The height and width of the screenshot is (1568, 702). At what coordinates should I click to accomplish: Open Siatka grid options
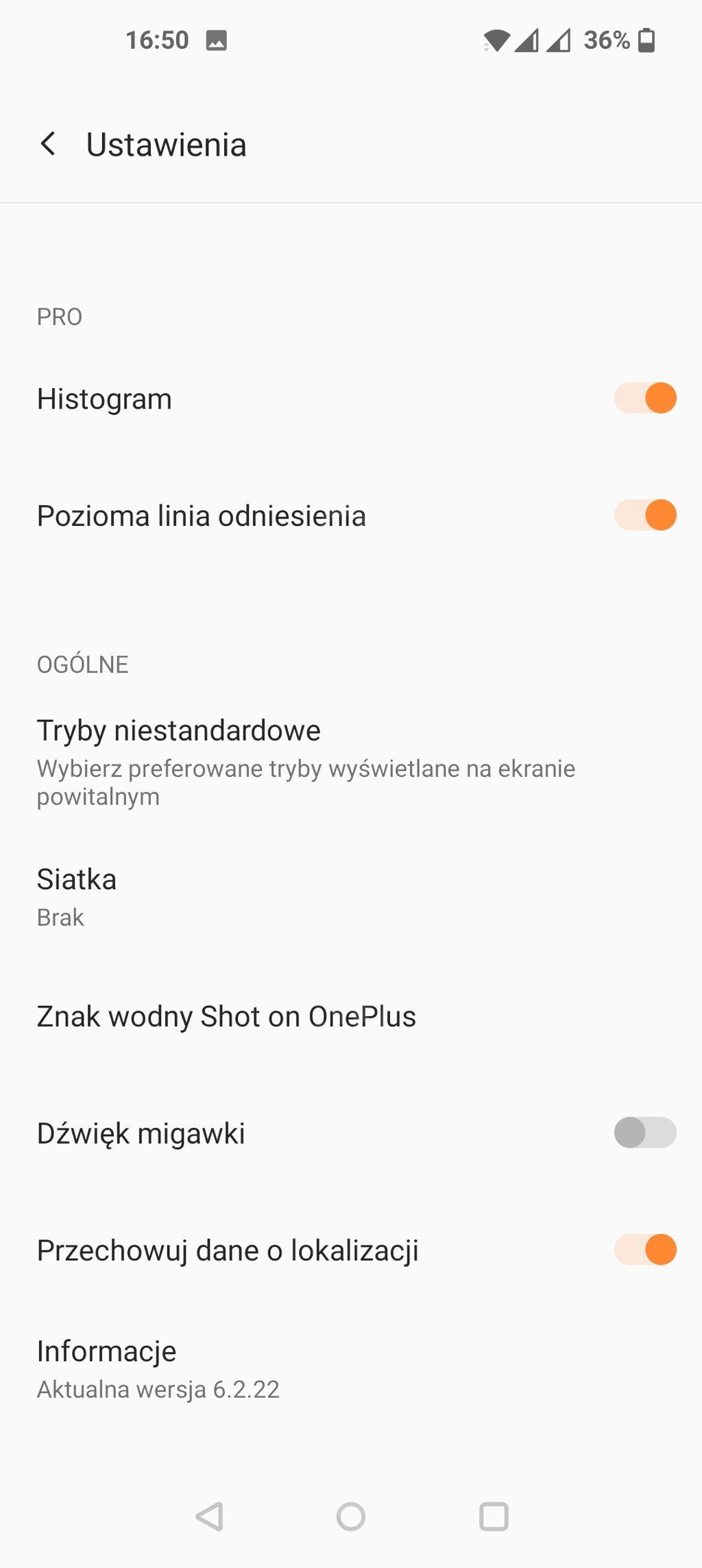click(77, 895)
